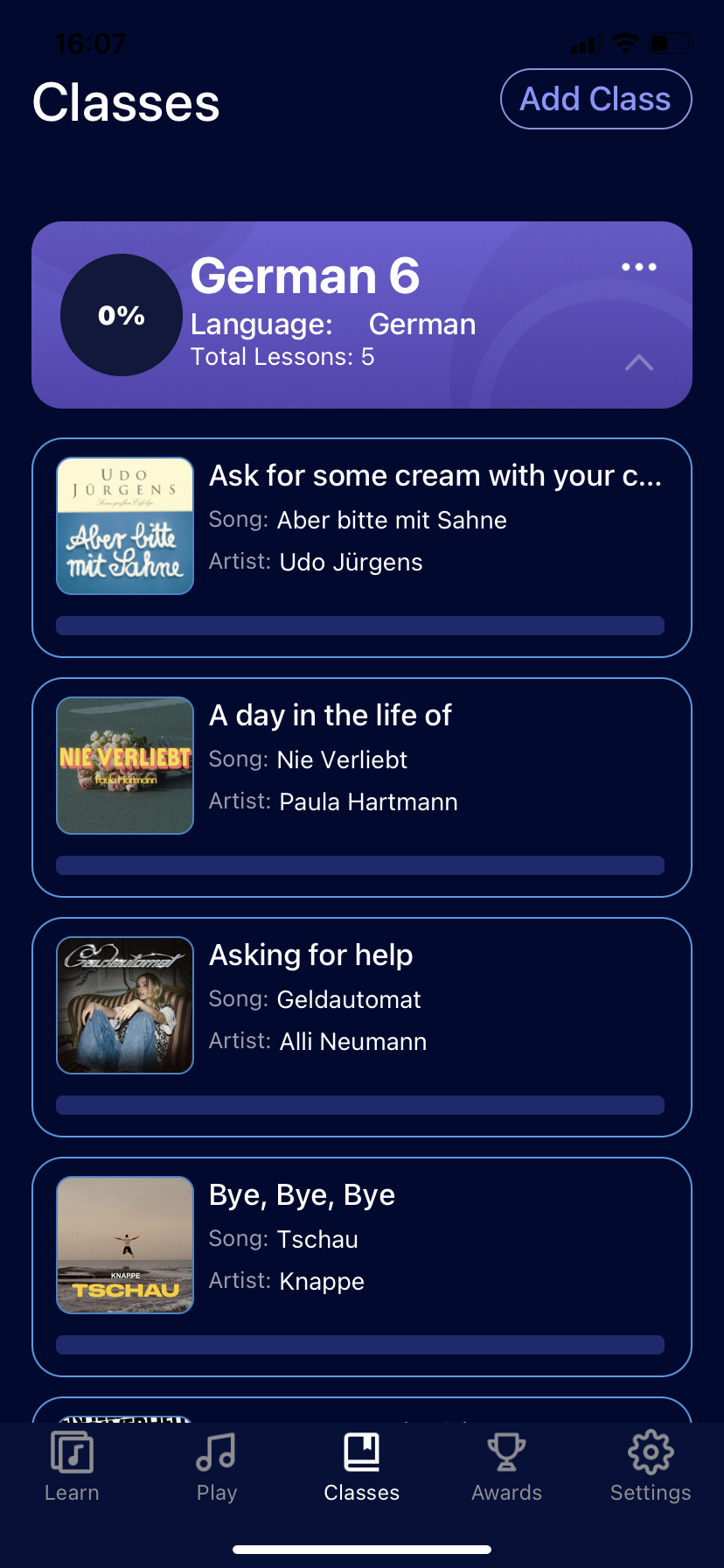The width and height of the screenshot is (724, 1568).
Task: Add a new class
Action: 595,99
